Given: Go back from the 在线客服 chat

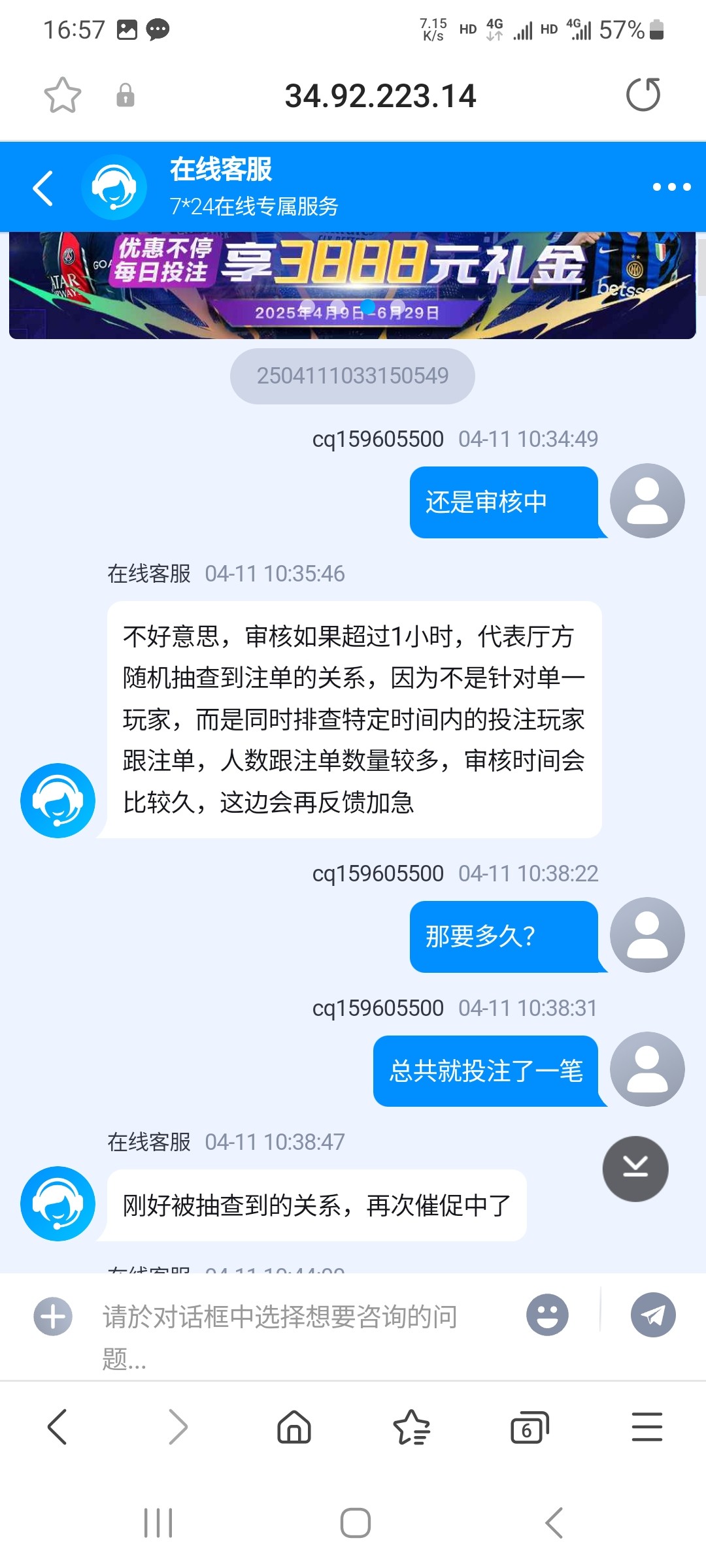Looking at the screenshot, I should click(x=43, y=188).
